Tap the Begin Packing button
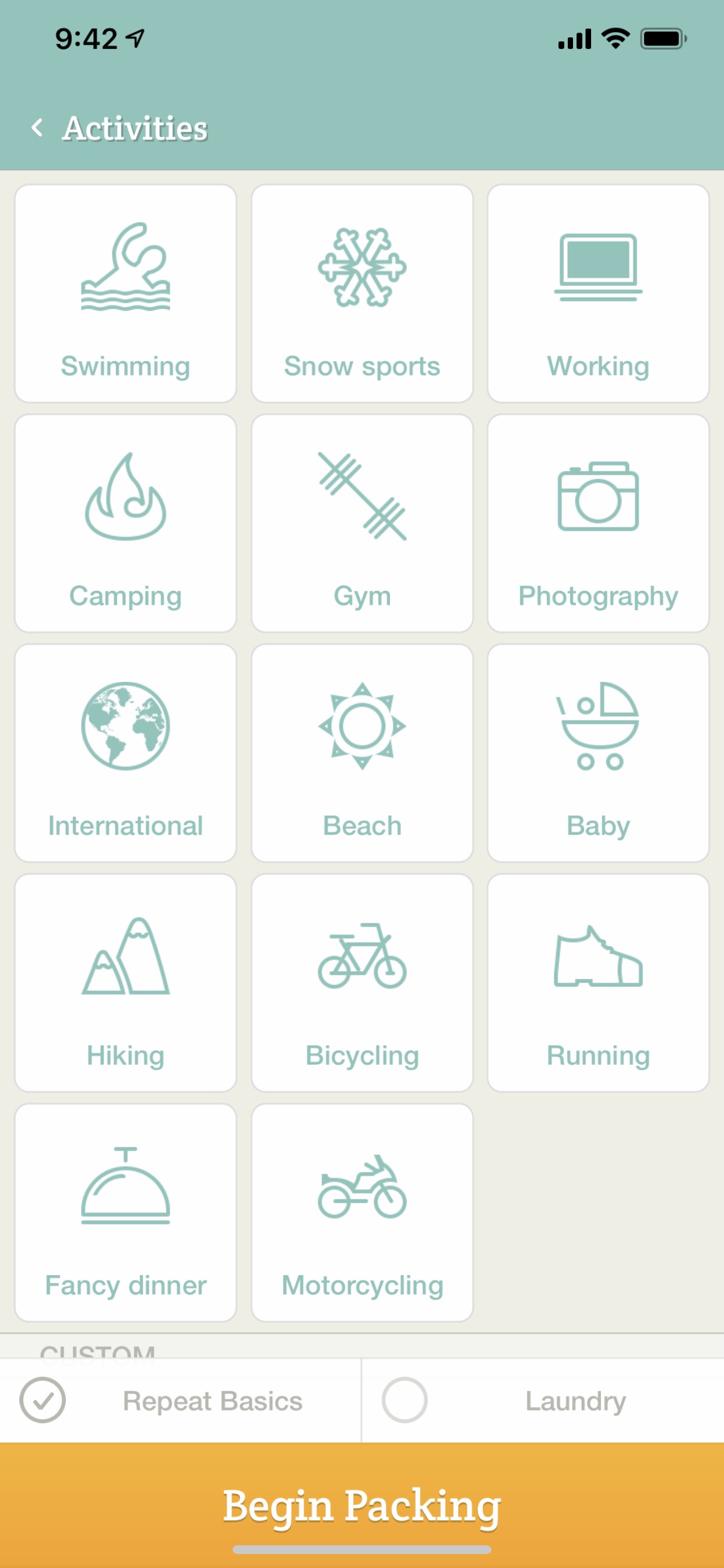This screenshot has height=1568, width=724. click(362, 1504)
